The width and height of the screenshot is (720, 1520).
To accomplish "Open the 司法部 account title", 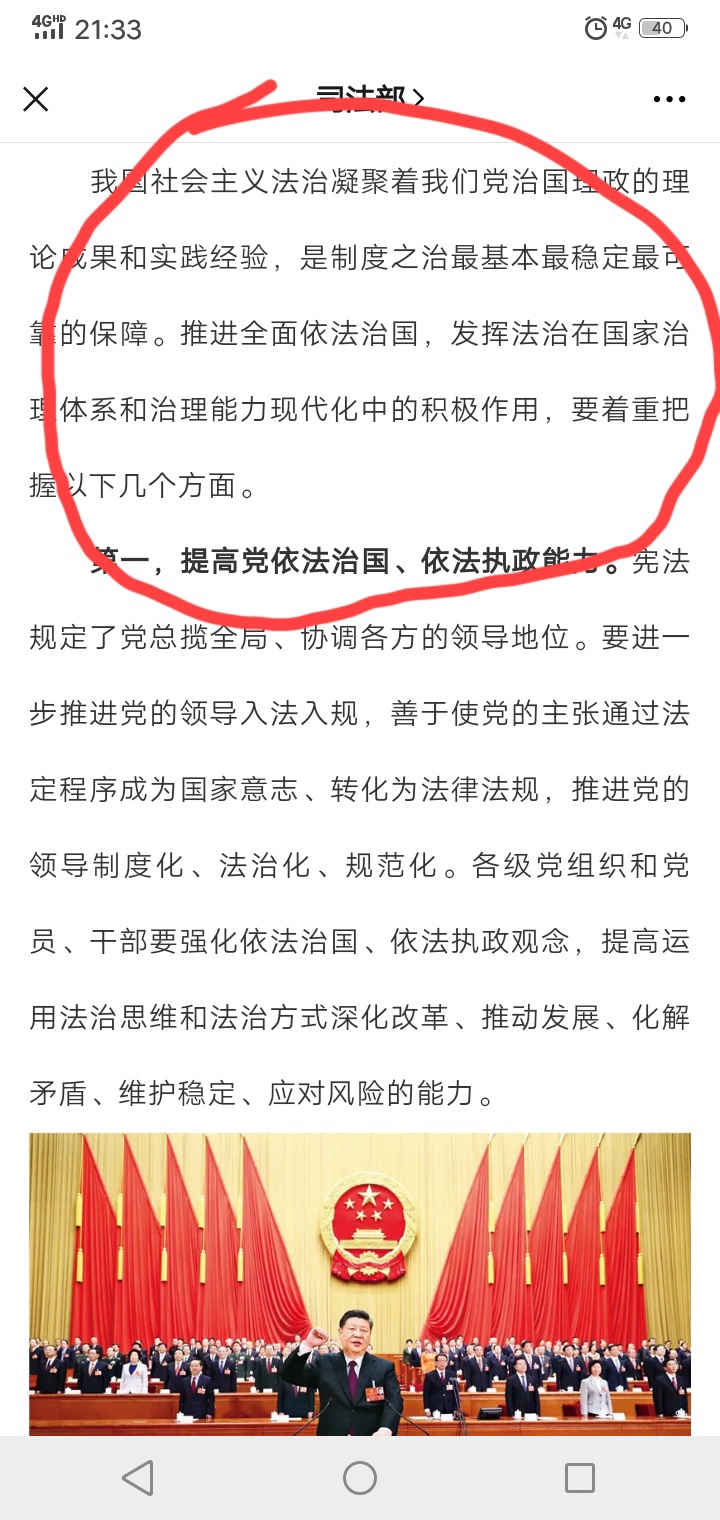I will pyautogui.click(x=370, y=98).
